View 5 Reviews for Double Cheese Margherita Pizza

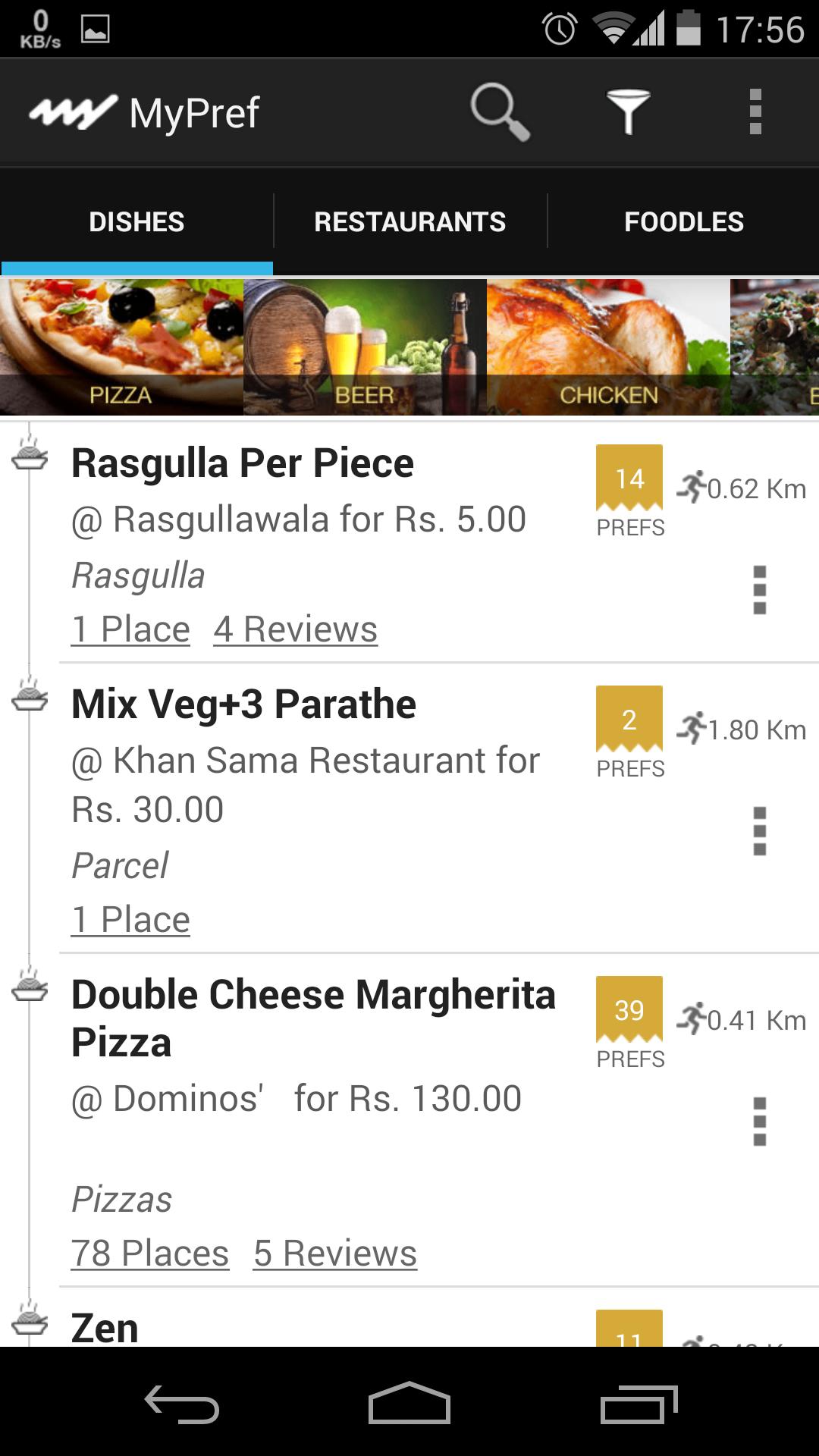pos(335,1254)
